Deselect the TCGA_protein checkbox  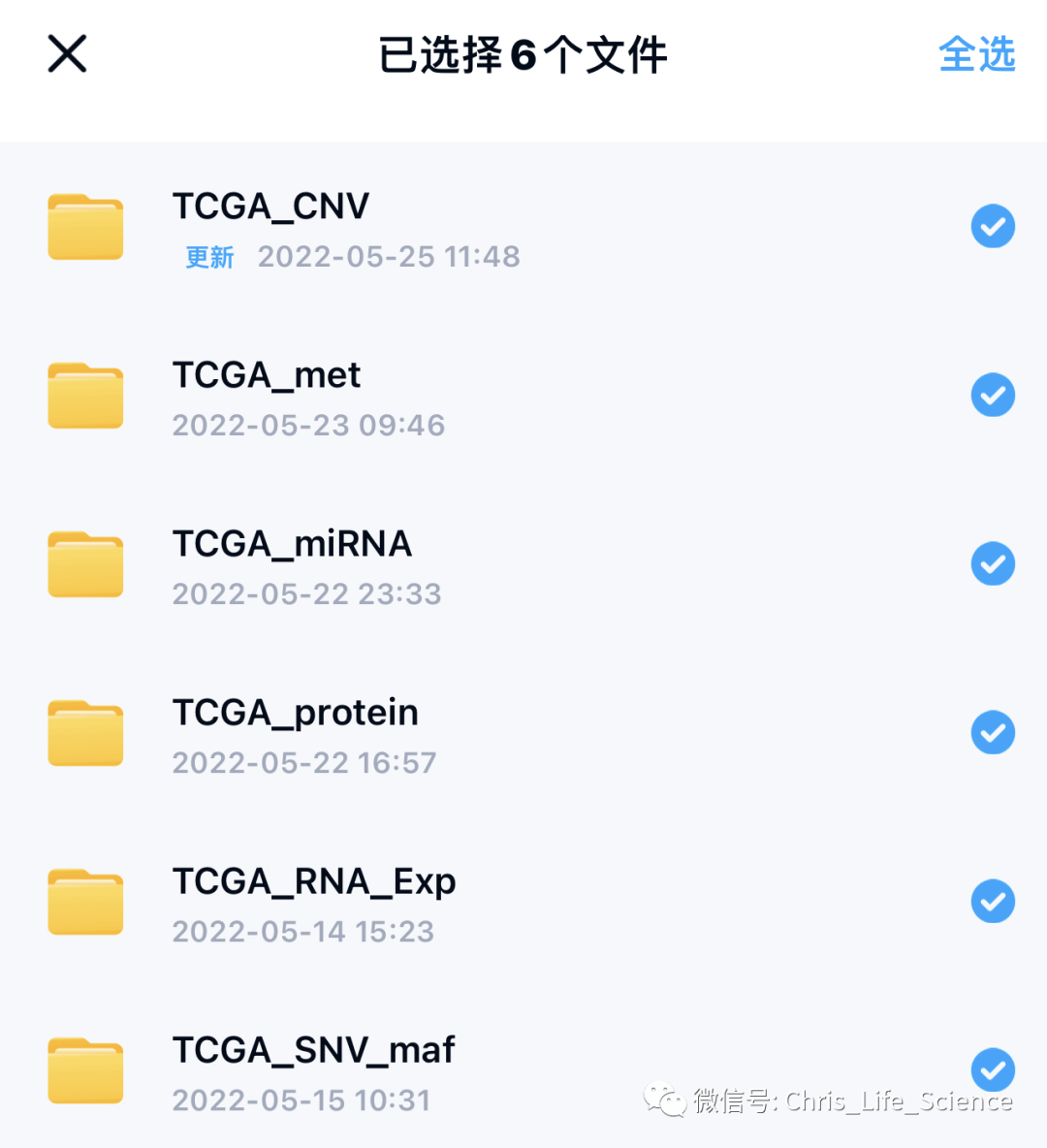pos(993,733)
